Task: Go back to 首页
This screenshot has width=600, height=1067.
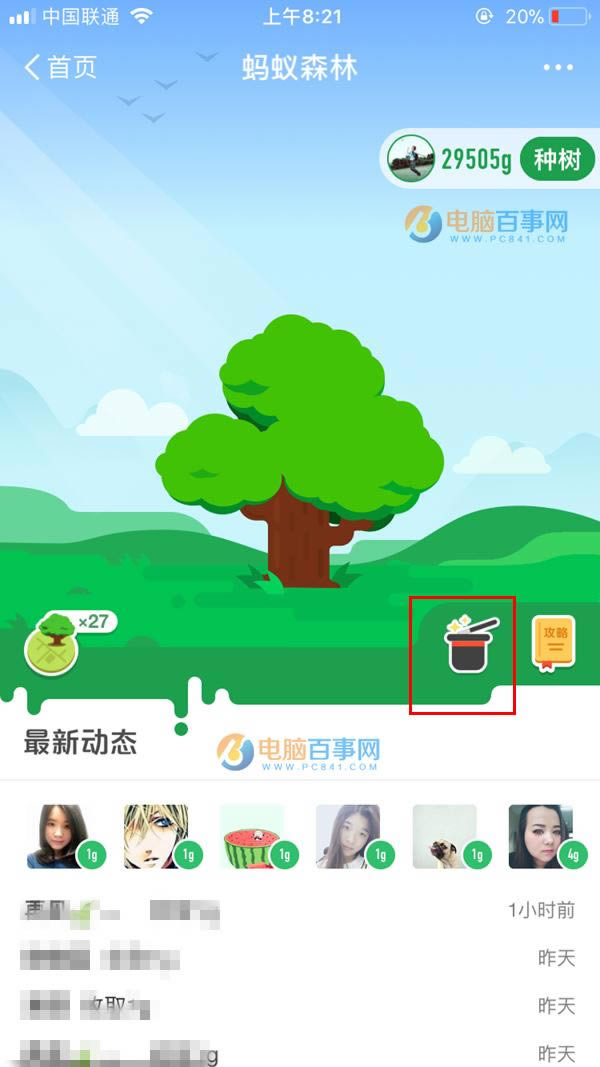Action: 60,68
